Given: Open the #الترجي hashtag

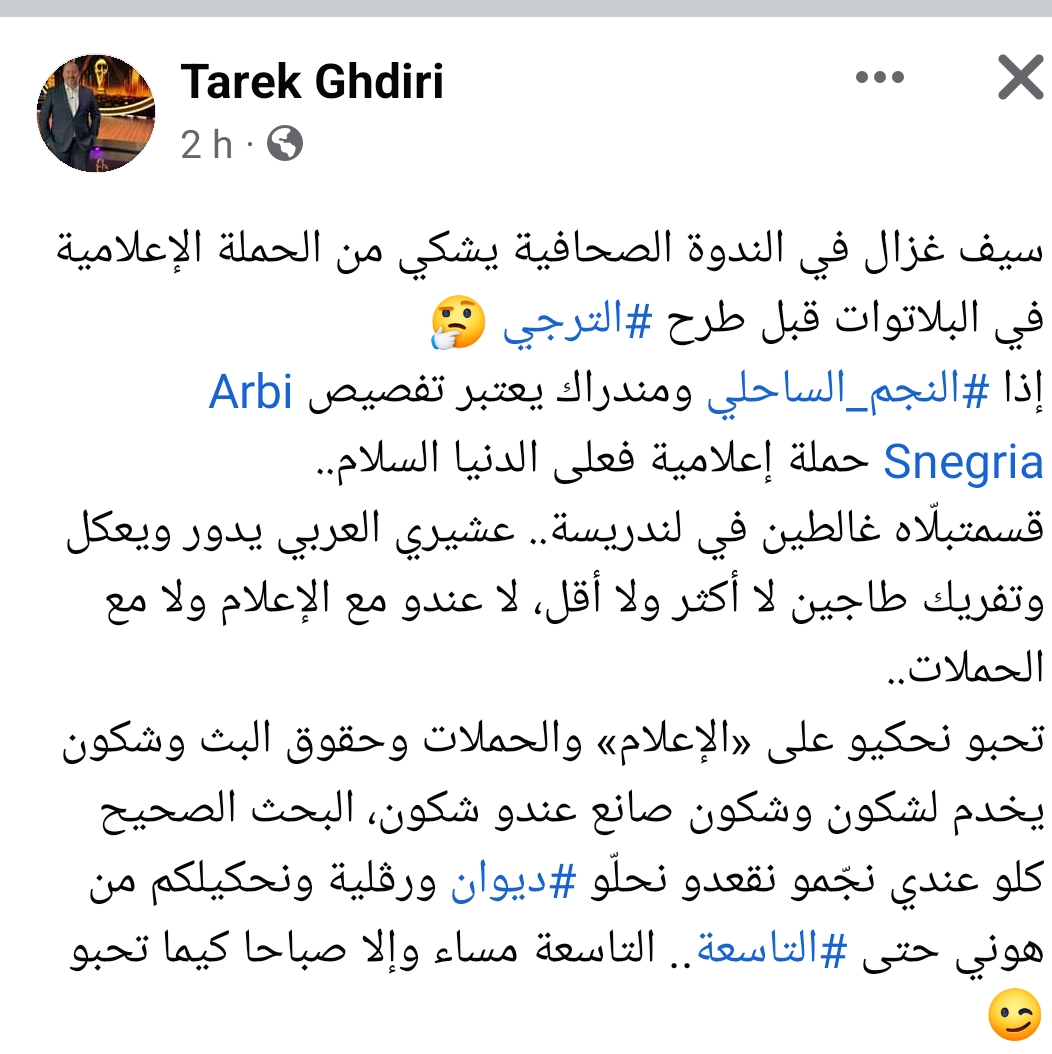Looking at the screenshot, I should [577, 321].
